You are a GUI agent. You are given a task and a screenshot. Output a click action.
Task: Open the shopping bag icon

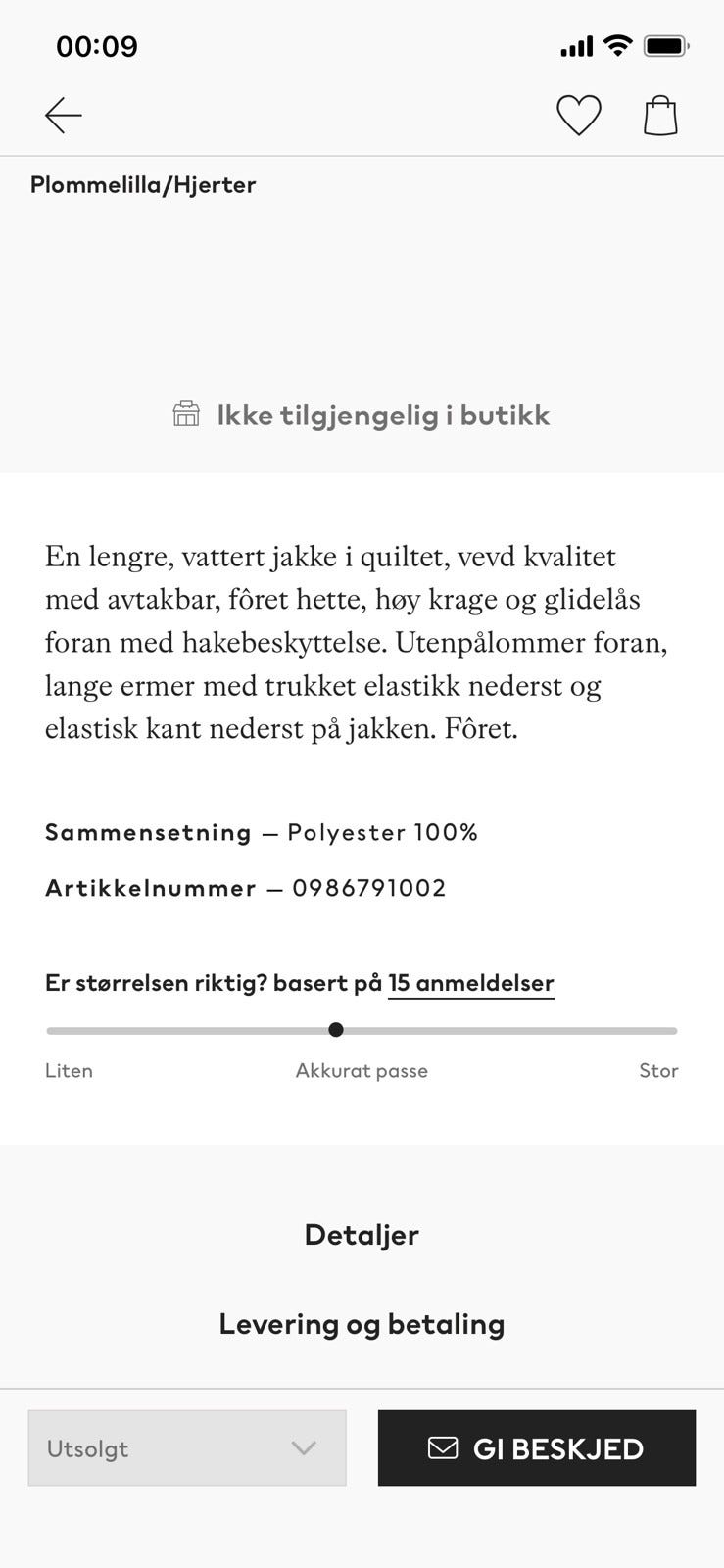661,114
